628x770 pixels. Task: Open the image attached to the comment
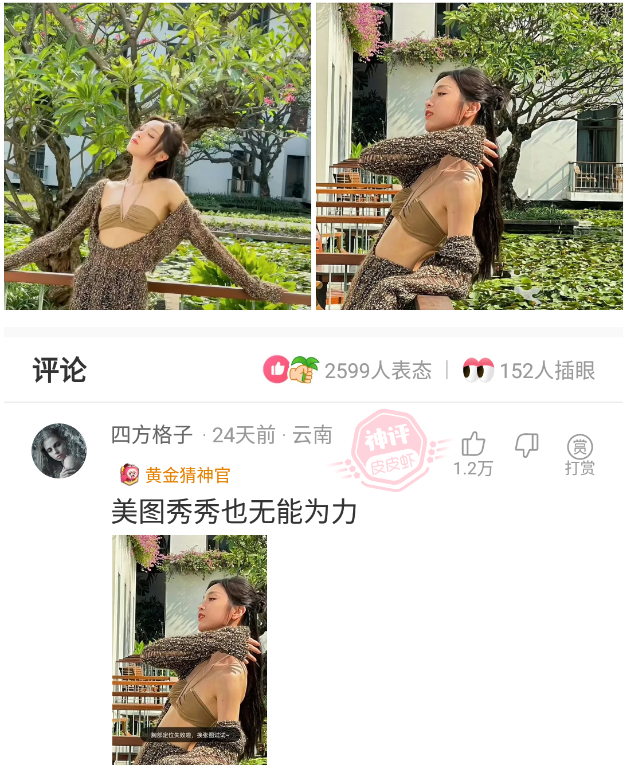189,650
